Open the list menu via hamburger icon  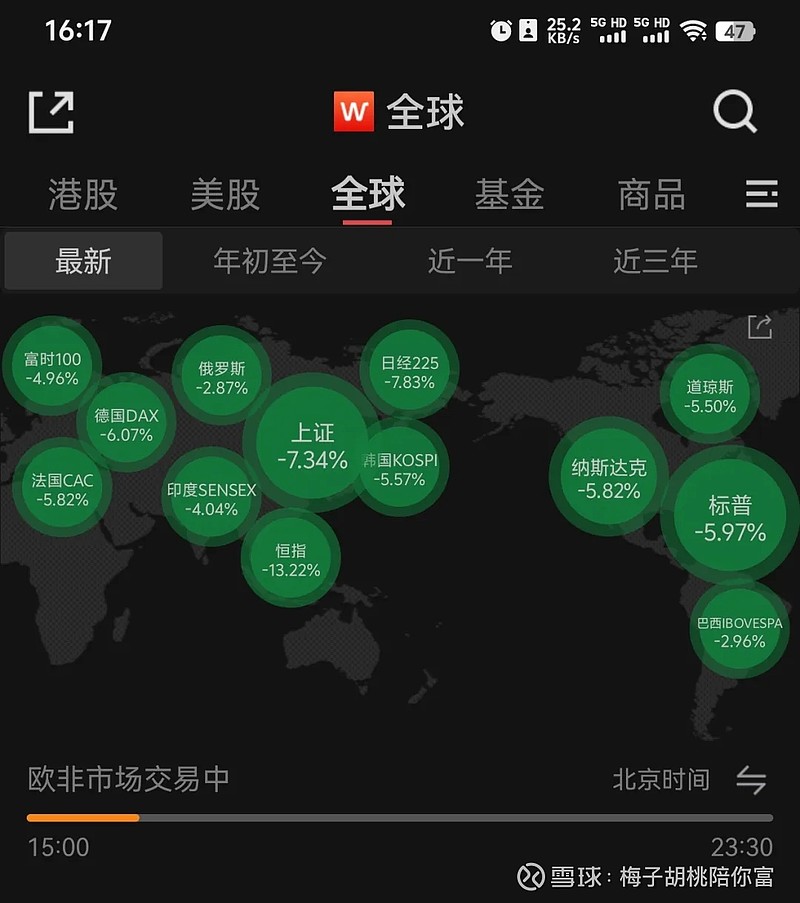click(x=761, y=195)
